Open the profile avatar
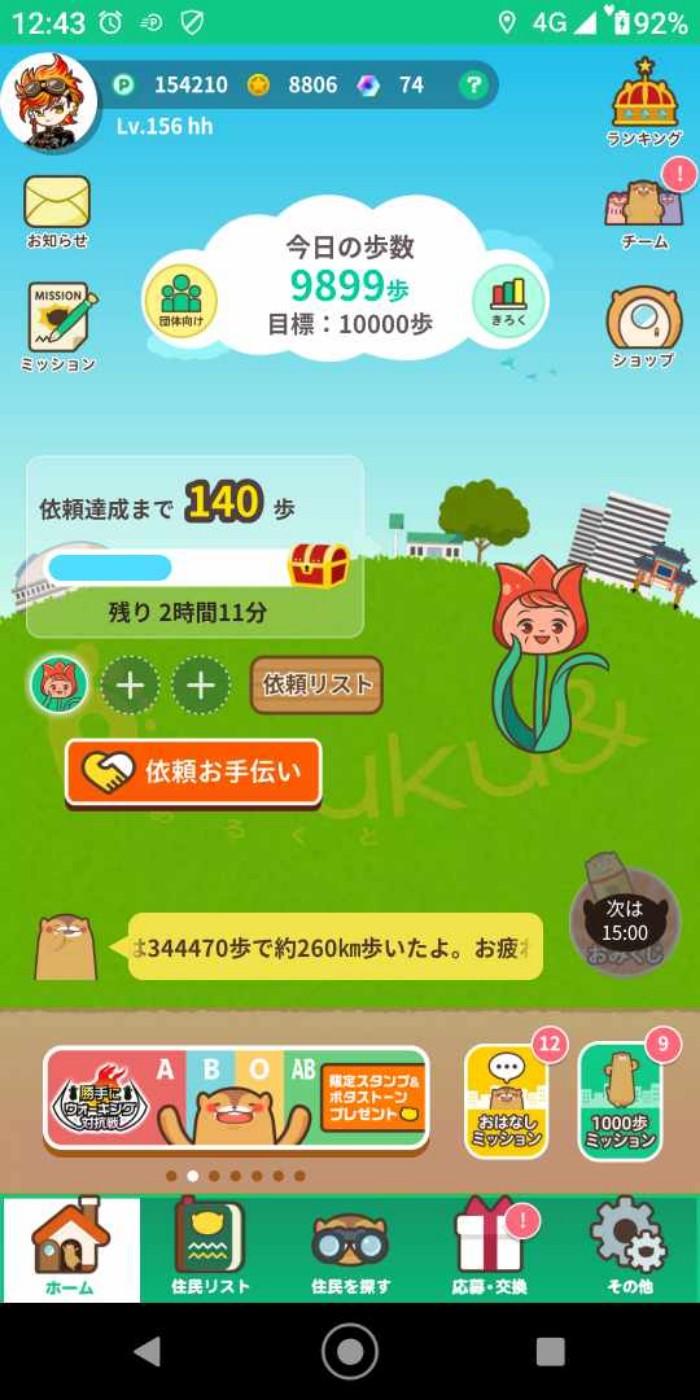 pyautogui.click(x=48, y=100)
